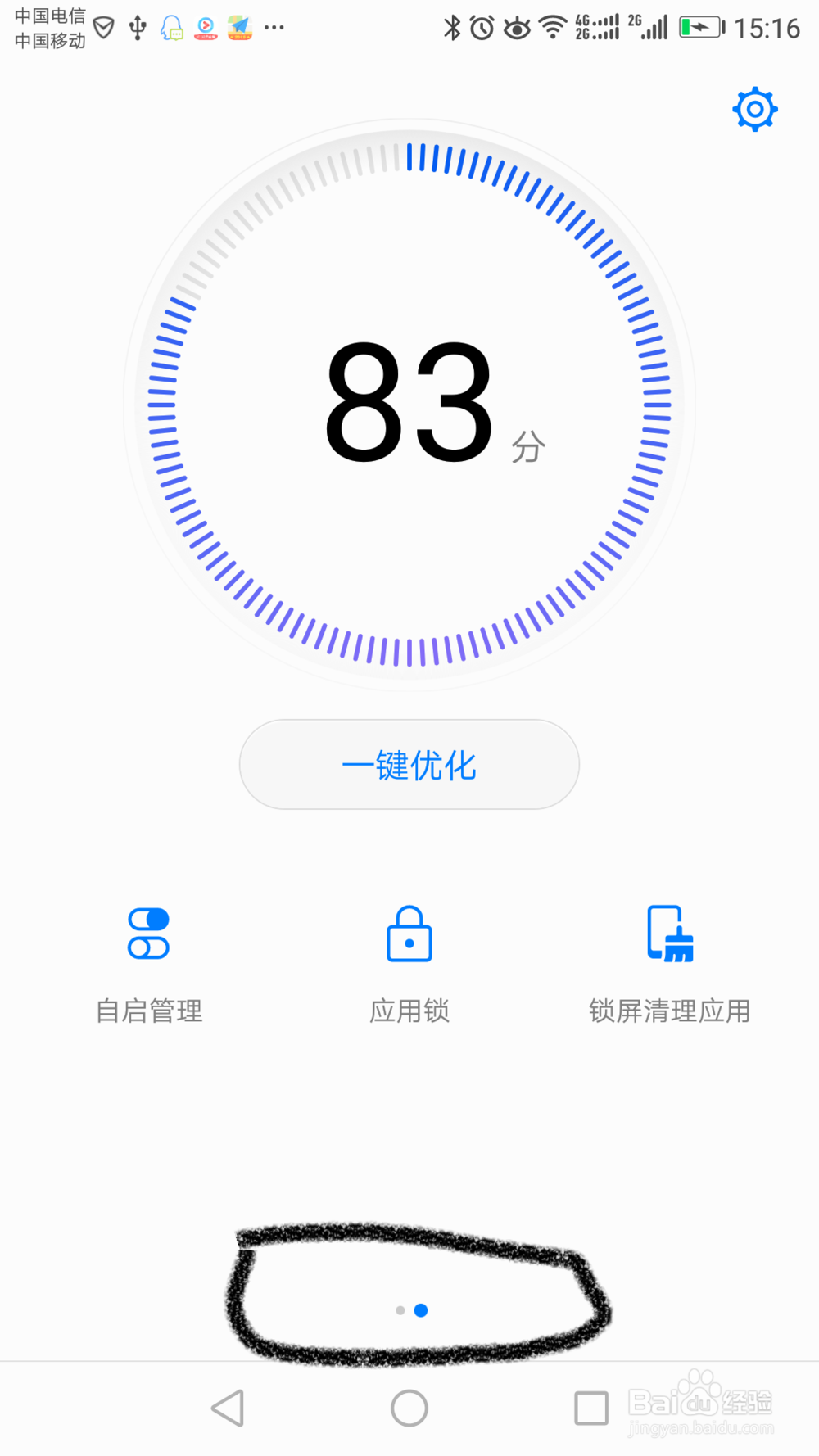This screenshot has width=819, height=1456.
Task: Expand the overflow dots in status bar
Action: pos(274,27)
